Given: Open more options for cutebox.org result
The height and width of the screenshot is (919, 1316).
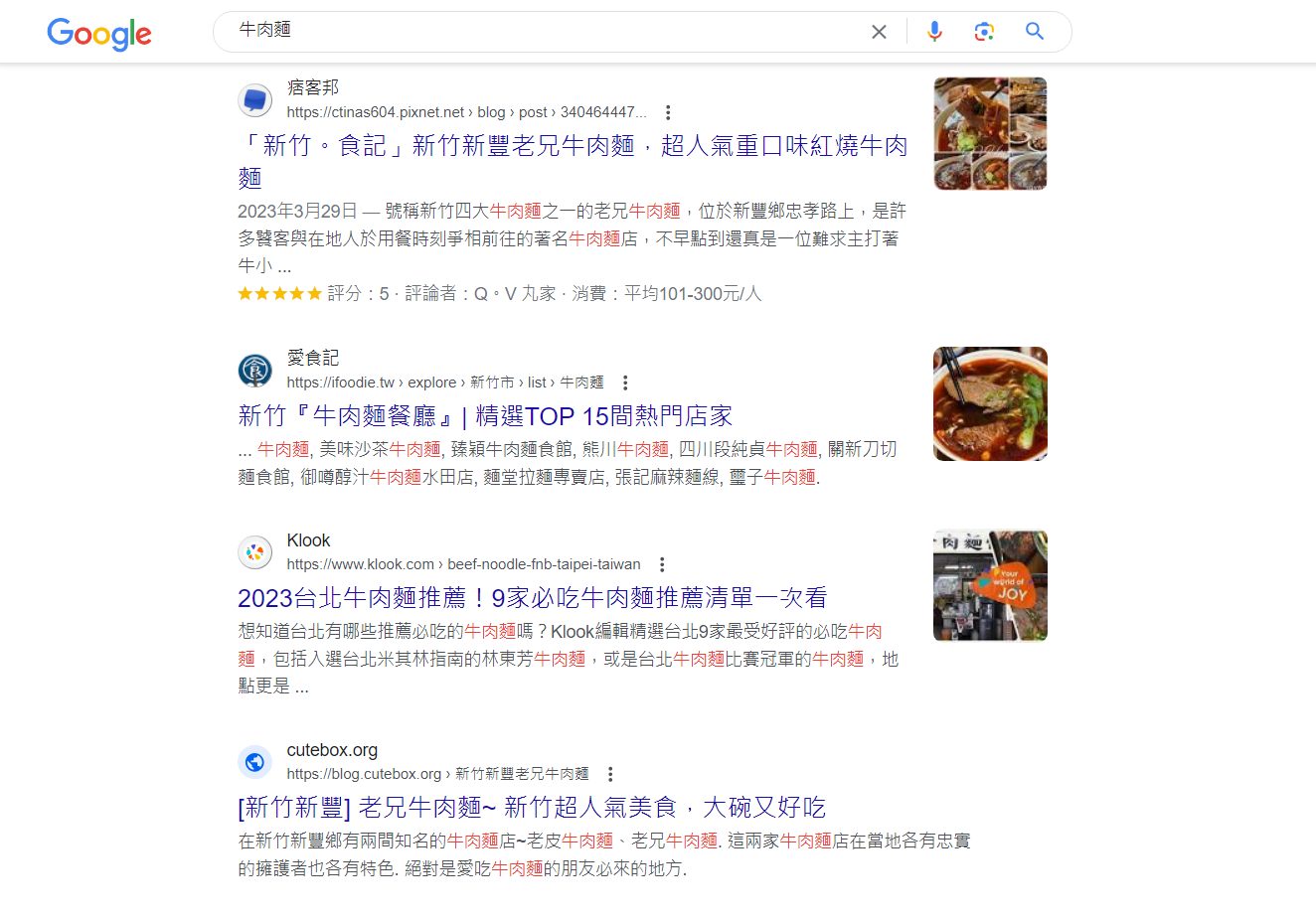Looking at the screenshot, I should click(x=610, y=774).
